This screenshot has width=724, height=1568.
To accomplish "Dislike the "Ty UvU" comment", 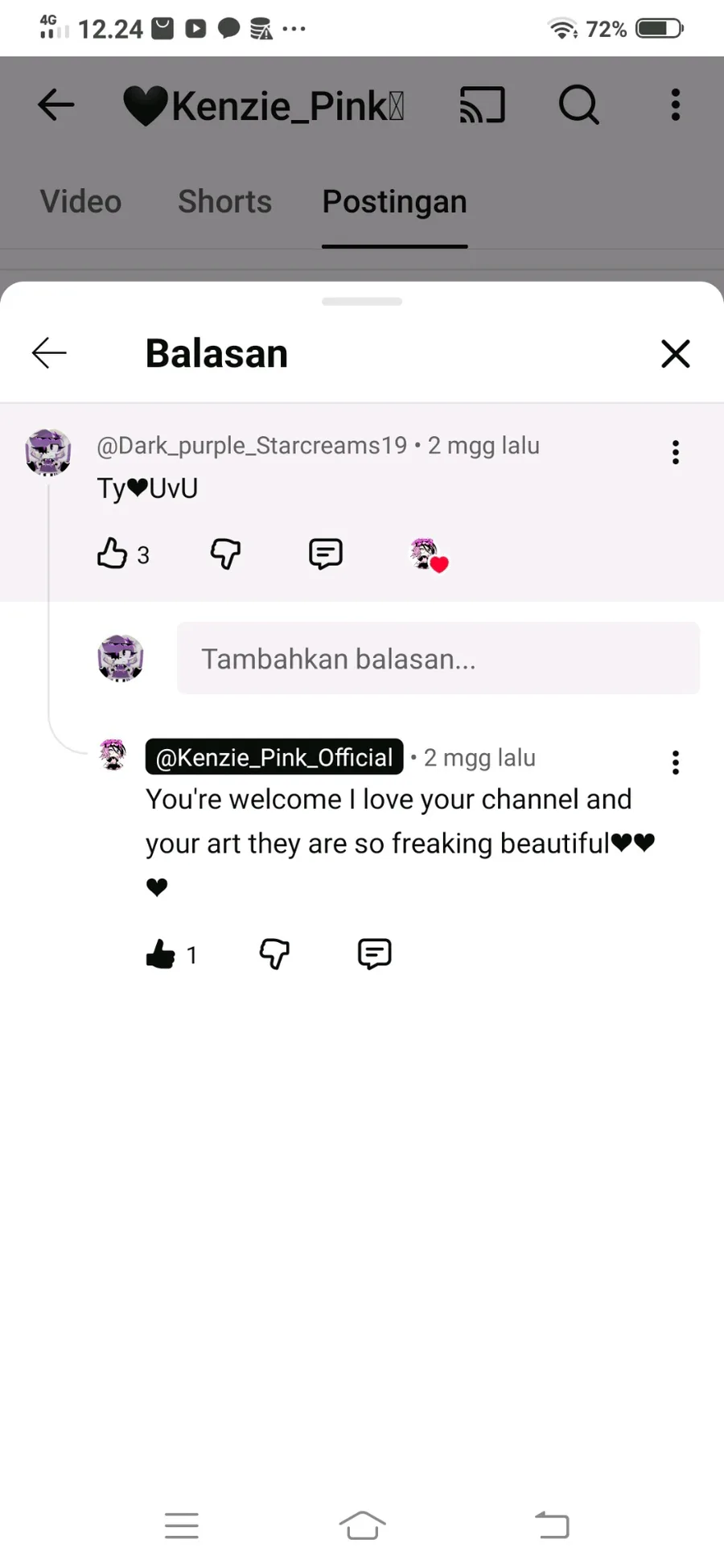I will point(225,554).
